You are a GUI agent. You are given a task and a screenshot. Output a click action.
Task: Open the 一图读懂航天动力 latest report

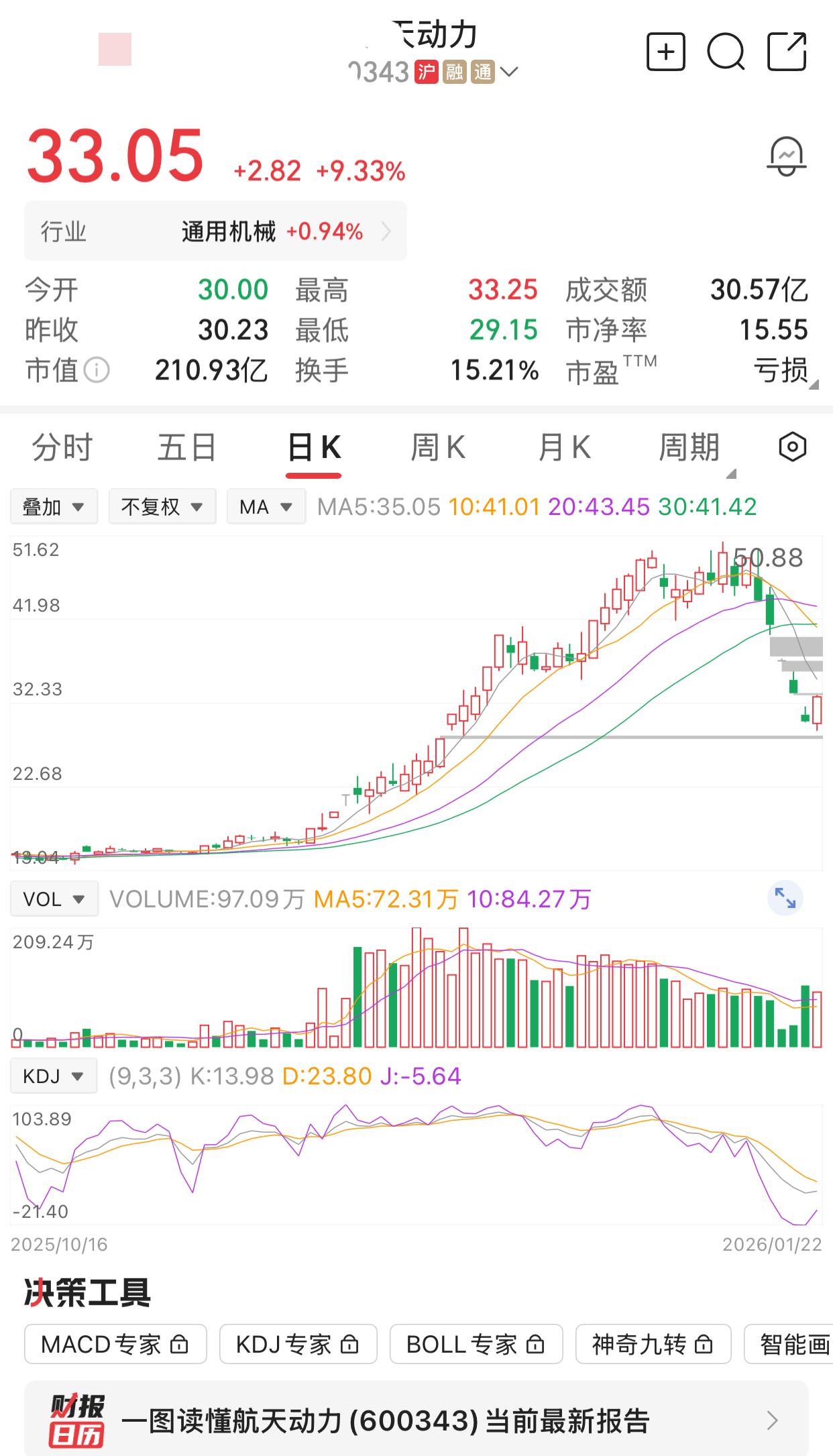coord(386,1418)
